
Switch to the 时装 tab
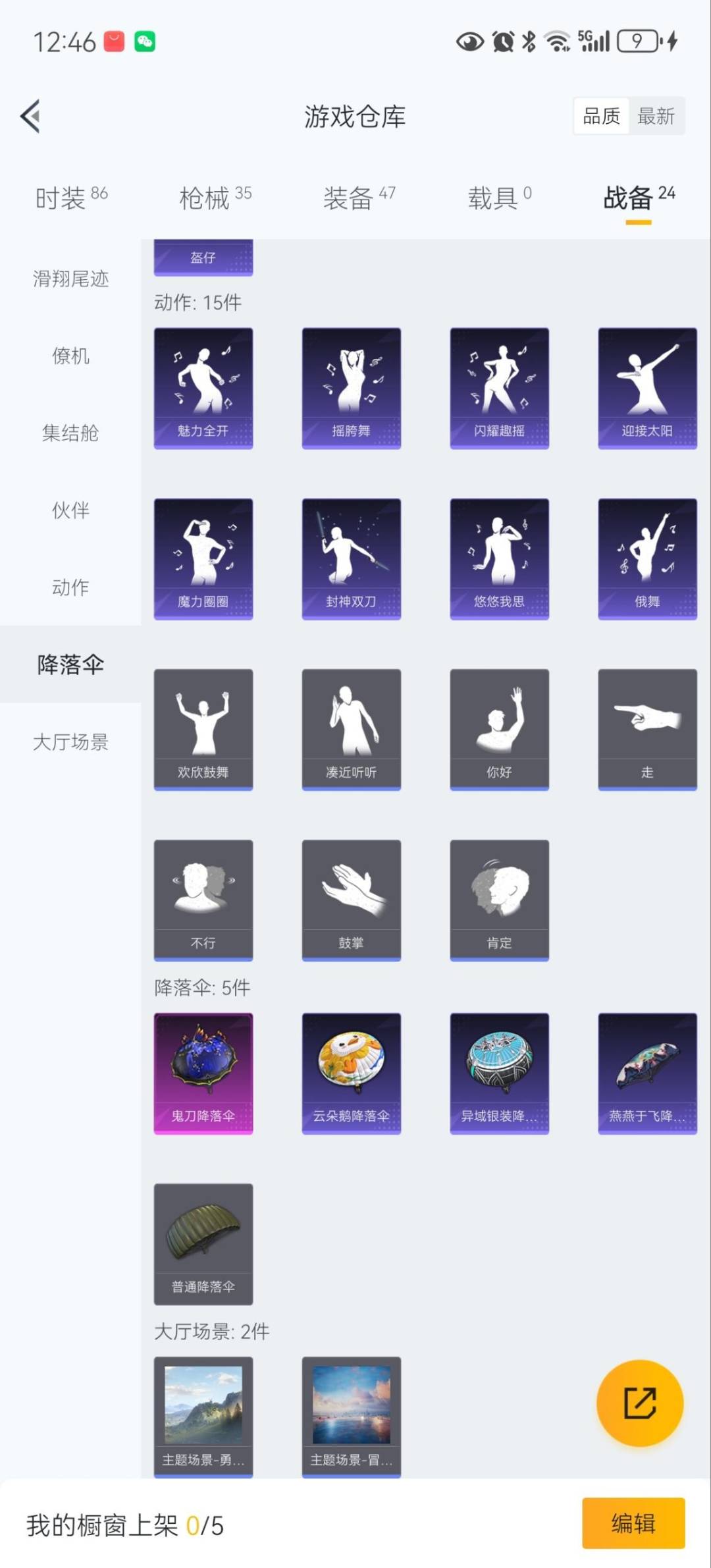point(71,198)
